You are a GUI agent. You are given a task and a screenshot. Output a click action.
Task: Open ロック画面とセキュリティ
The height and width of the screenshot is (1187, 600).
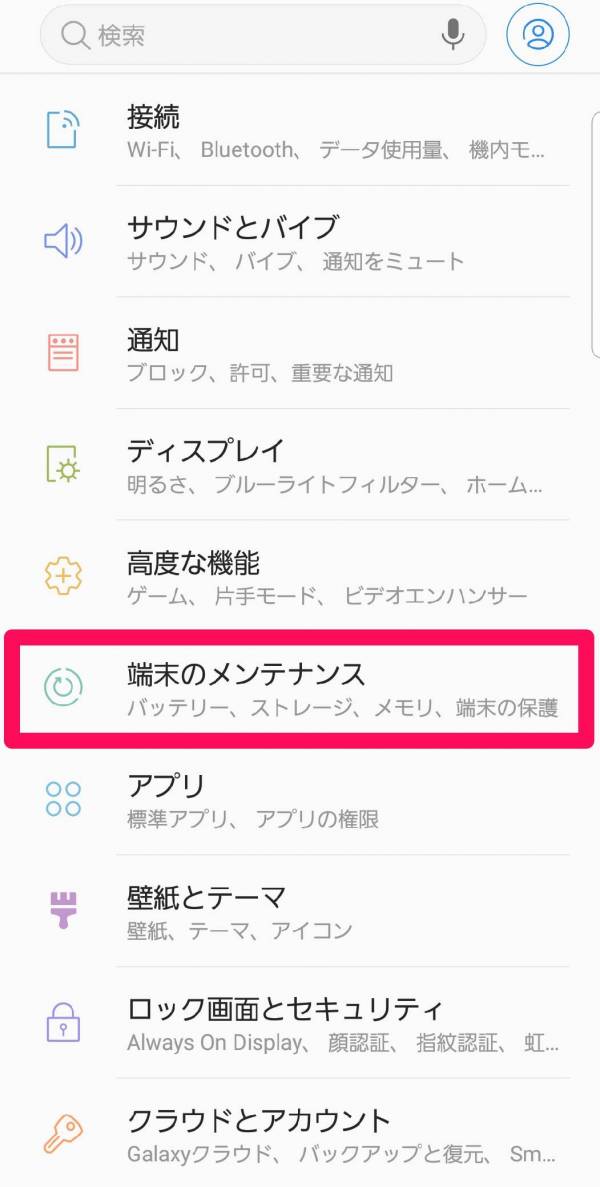tap(300, 1023)
